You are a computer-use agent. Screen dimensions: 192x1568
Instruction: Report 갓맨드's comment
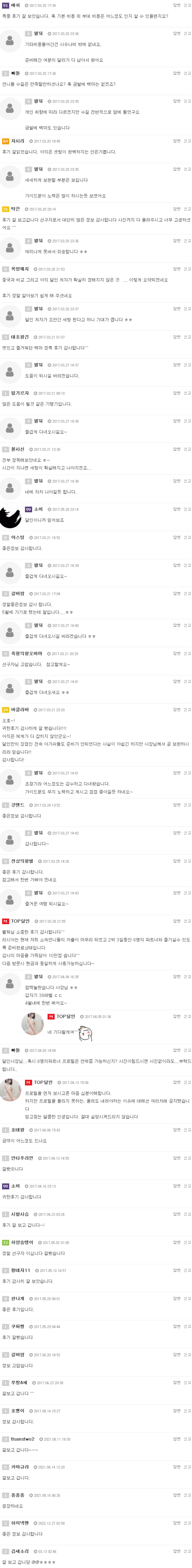coord(187,805)
